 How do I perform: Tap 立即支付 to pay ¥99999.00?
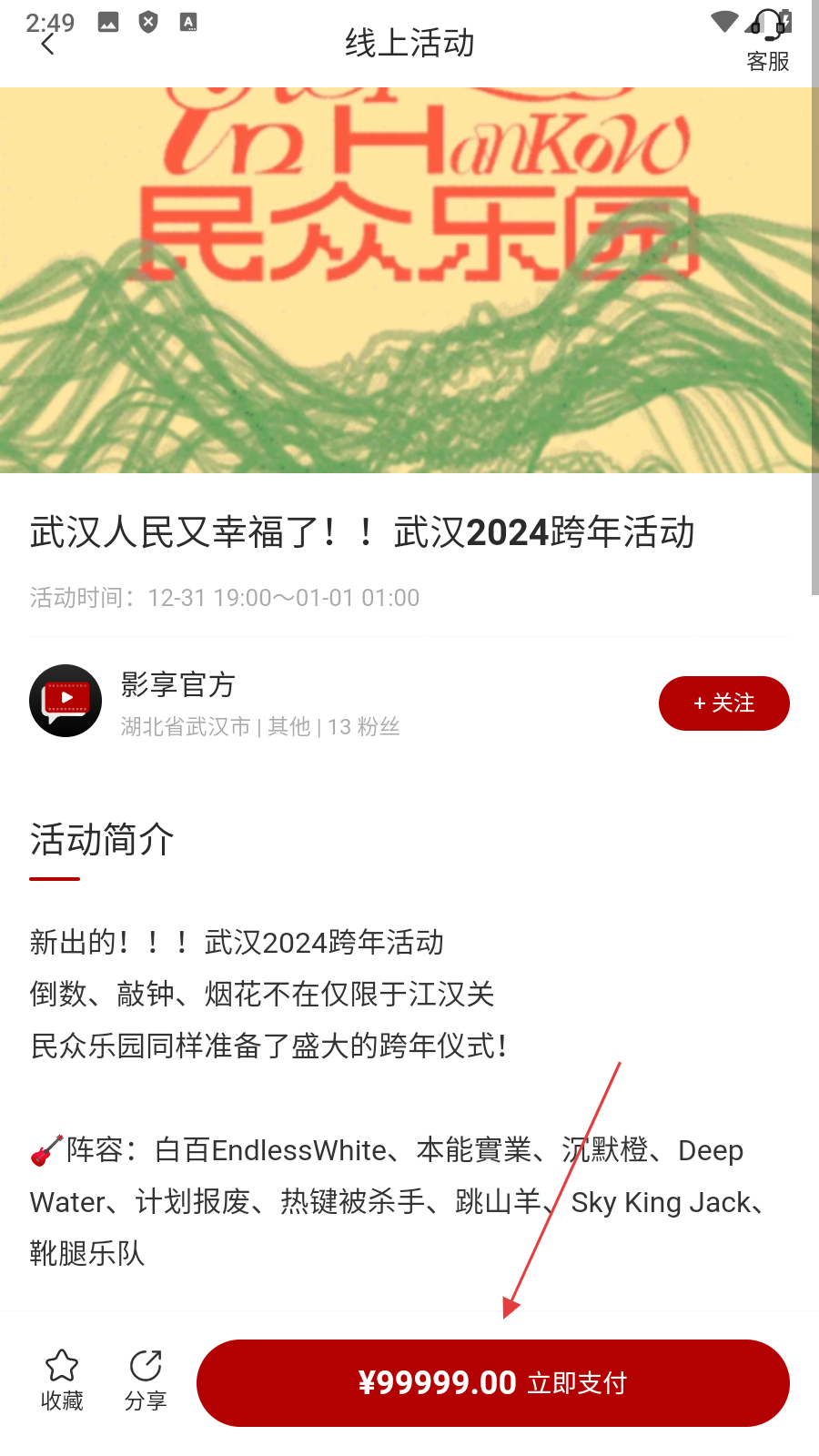(x=492, y=1382)
